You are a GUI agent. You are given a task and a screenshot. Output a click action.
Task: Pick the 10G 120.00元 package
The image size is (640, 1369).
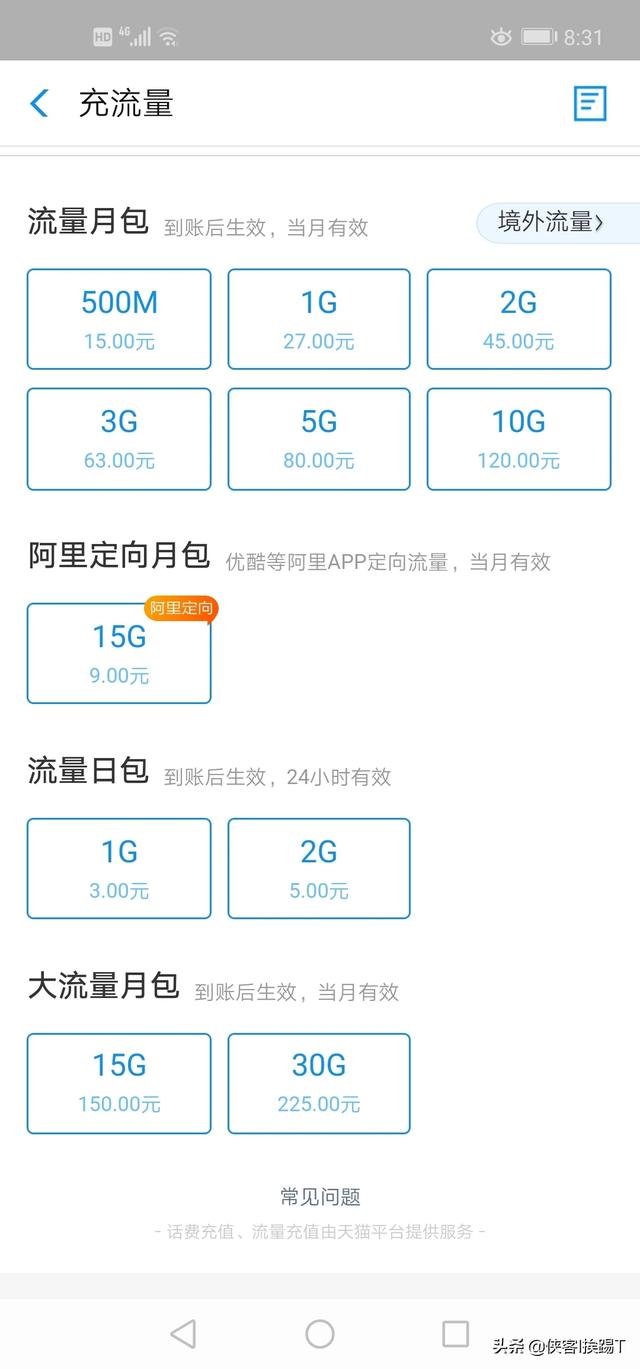(518, 439)
